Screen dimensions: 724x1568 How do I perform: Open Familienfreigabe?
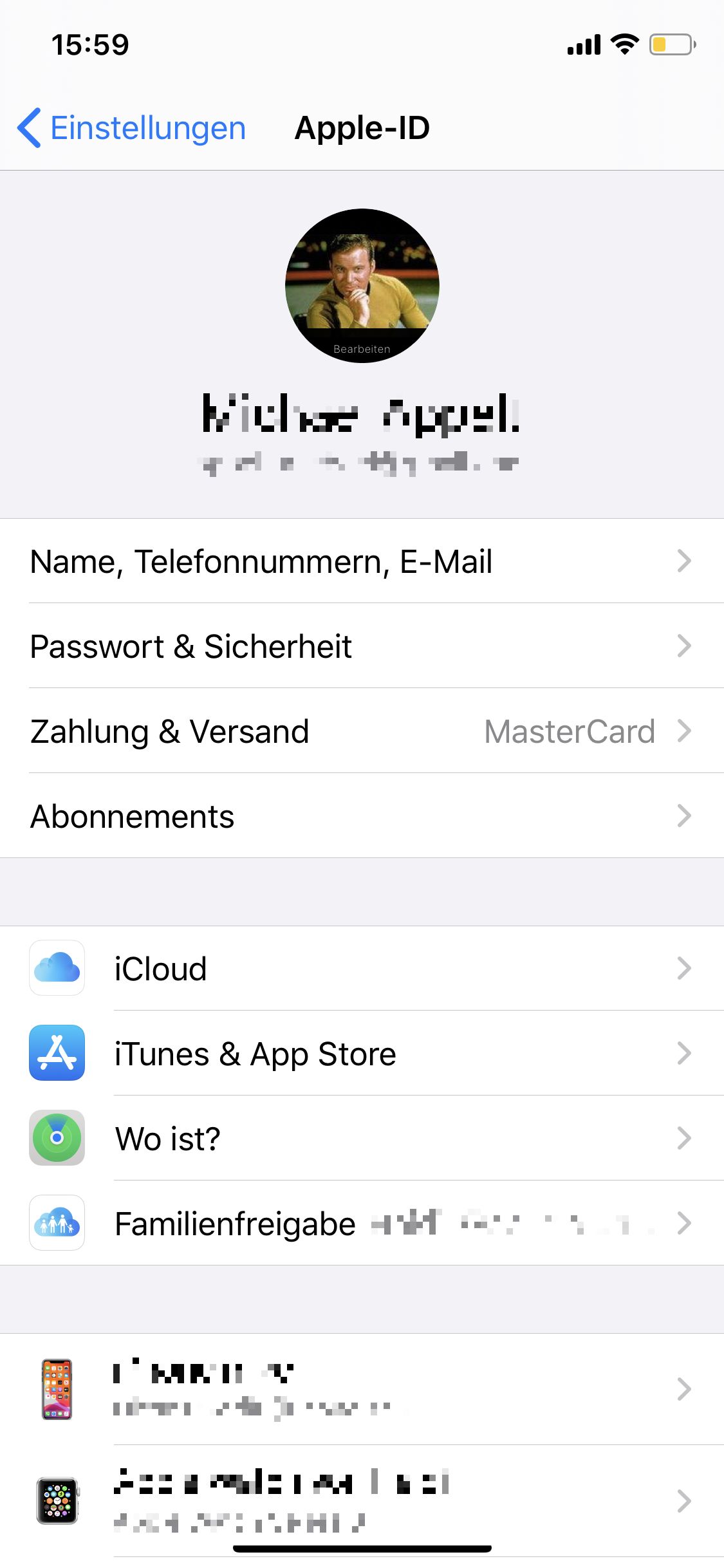(x=360, y=1223)
